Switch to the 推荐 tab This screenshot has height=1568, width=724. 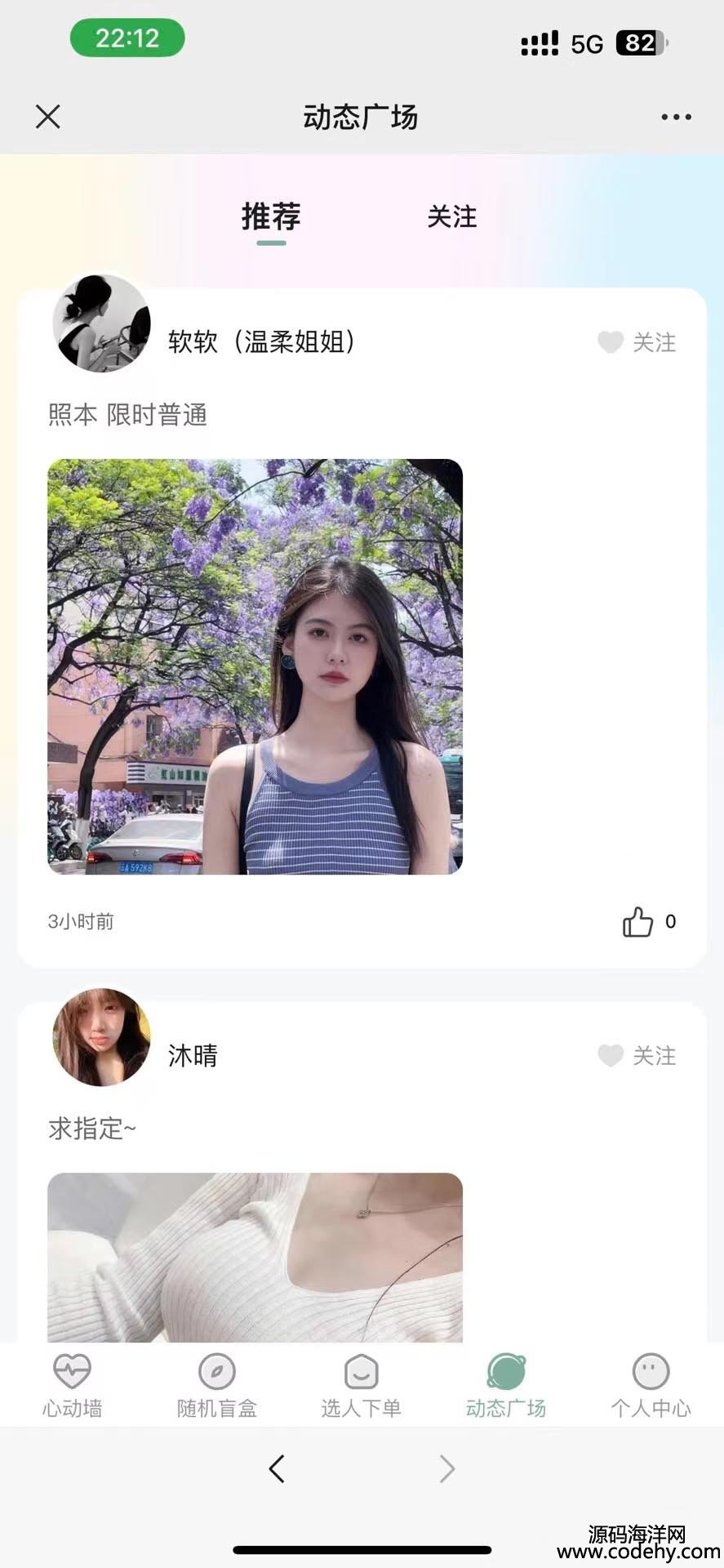271,217
